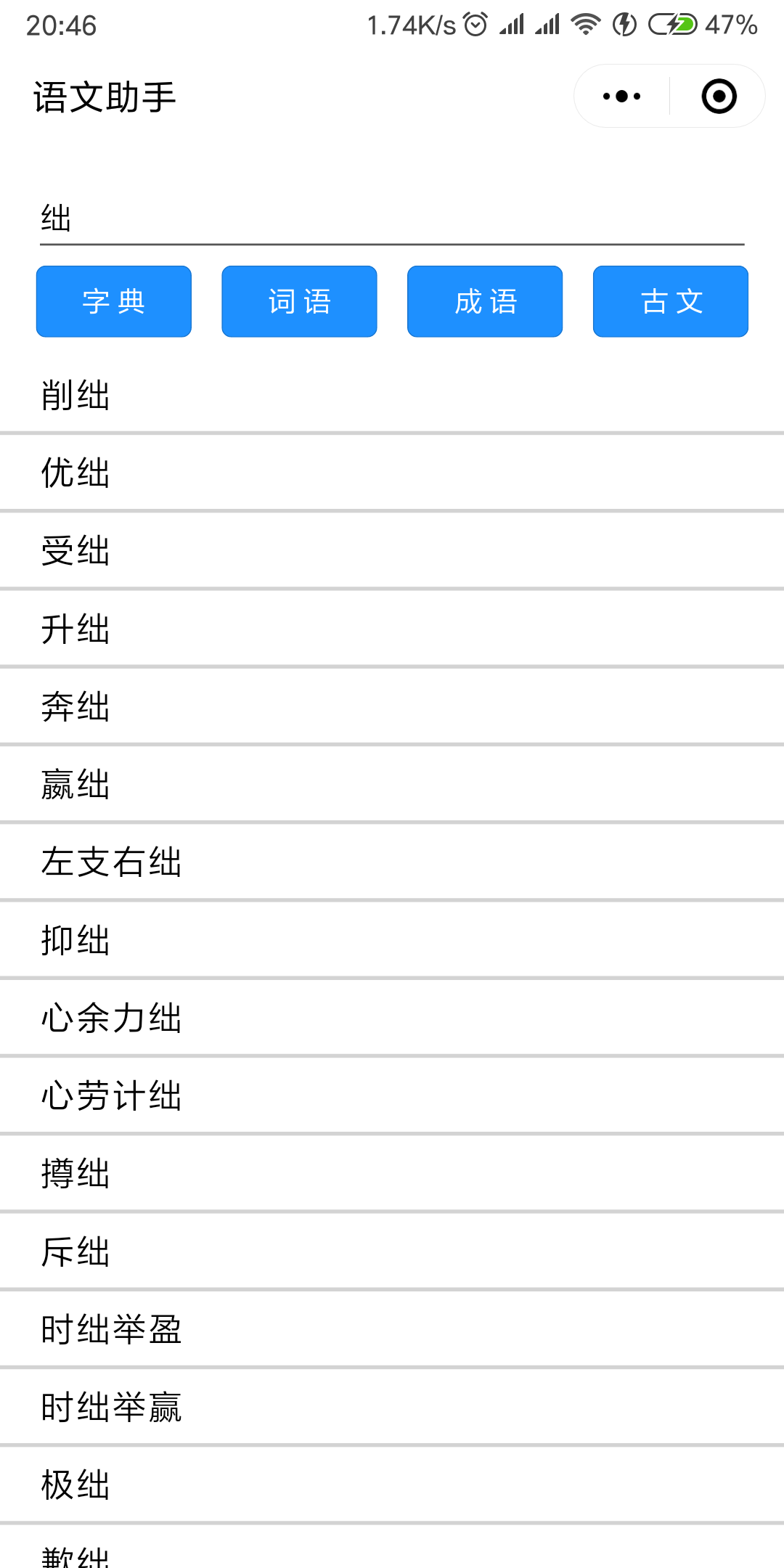Search in 成语 idioms
This screenshot has width=784, height=1568.
tap(485, 301)
